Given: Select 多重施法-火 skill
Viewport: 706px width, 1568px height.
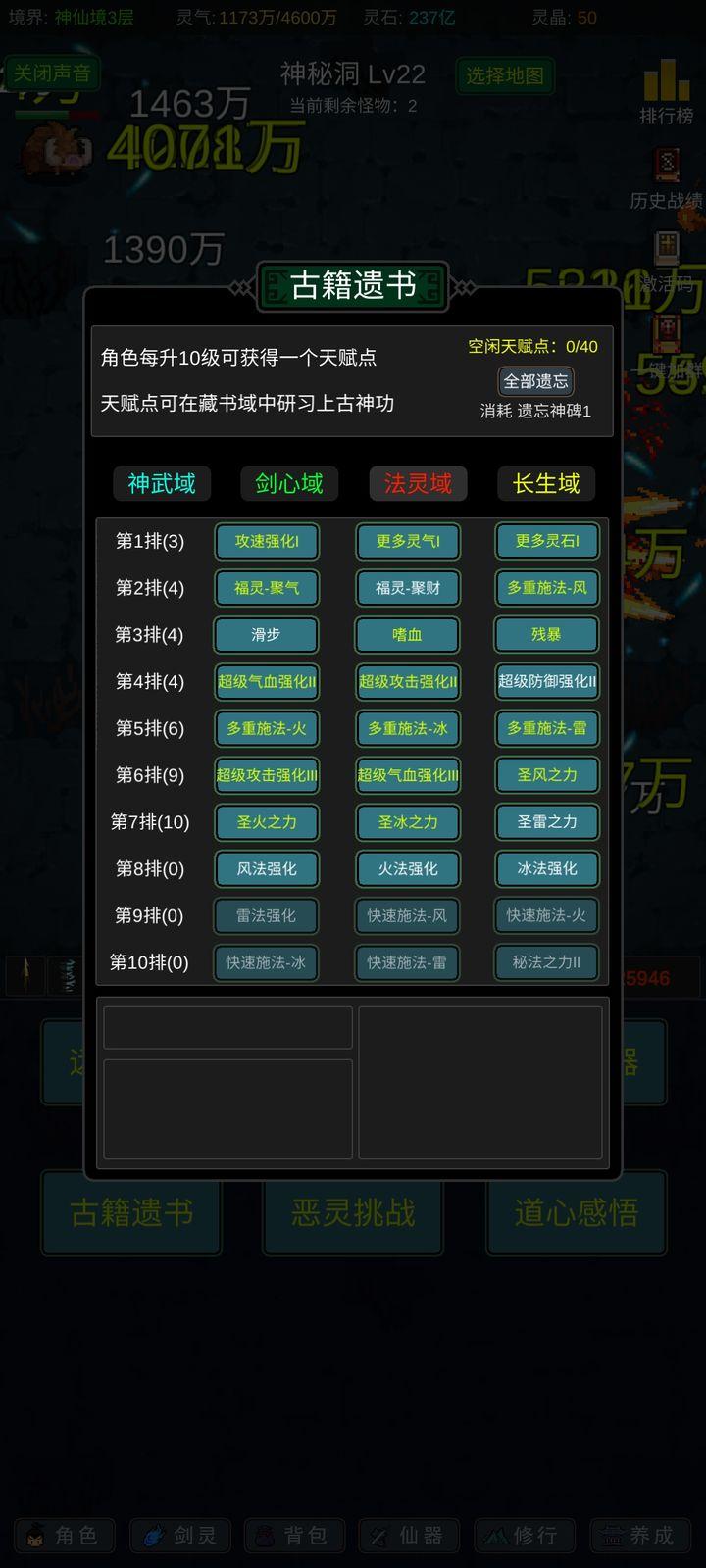Looking at the screenshot, I should (267, 728).
